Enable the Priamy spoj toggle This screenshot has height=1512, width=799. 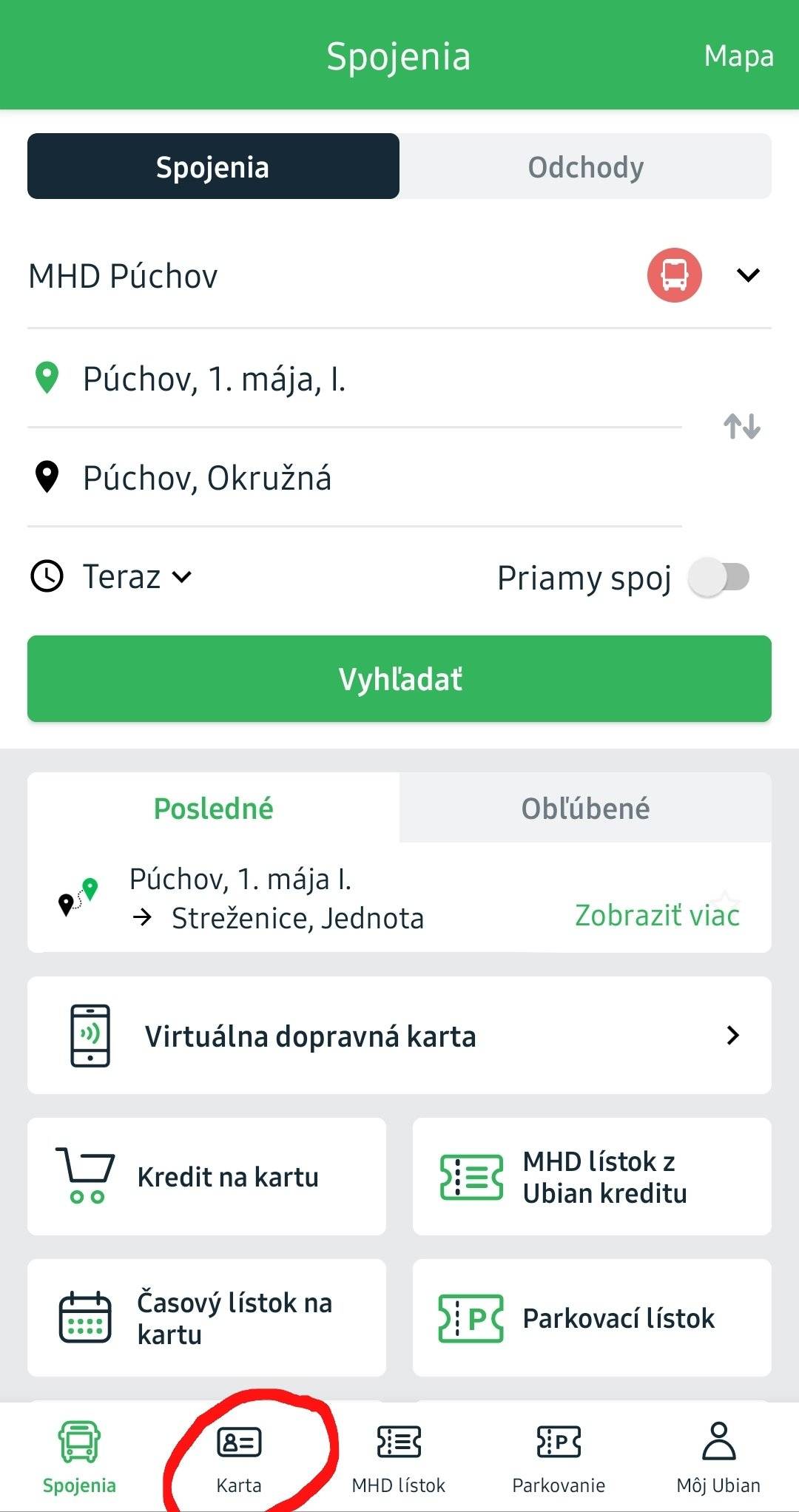point(716,578)
